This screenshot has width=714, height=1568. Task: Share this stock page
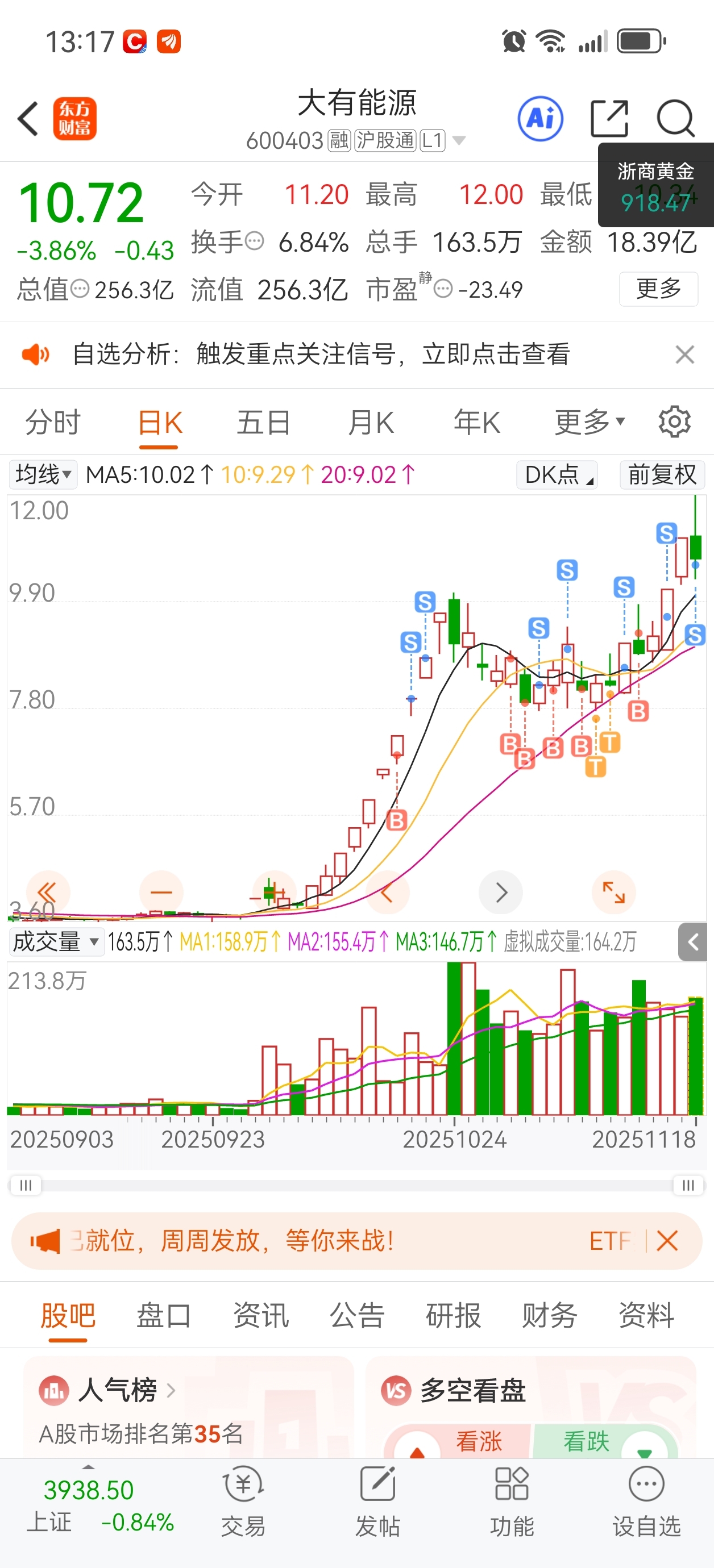(x=609, y=119)
